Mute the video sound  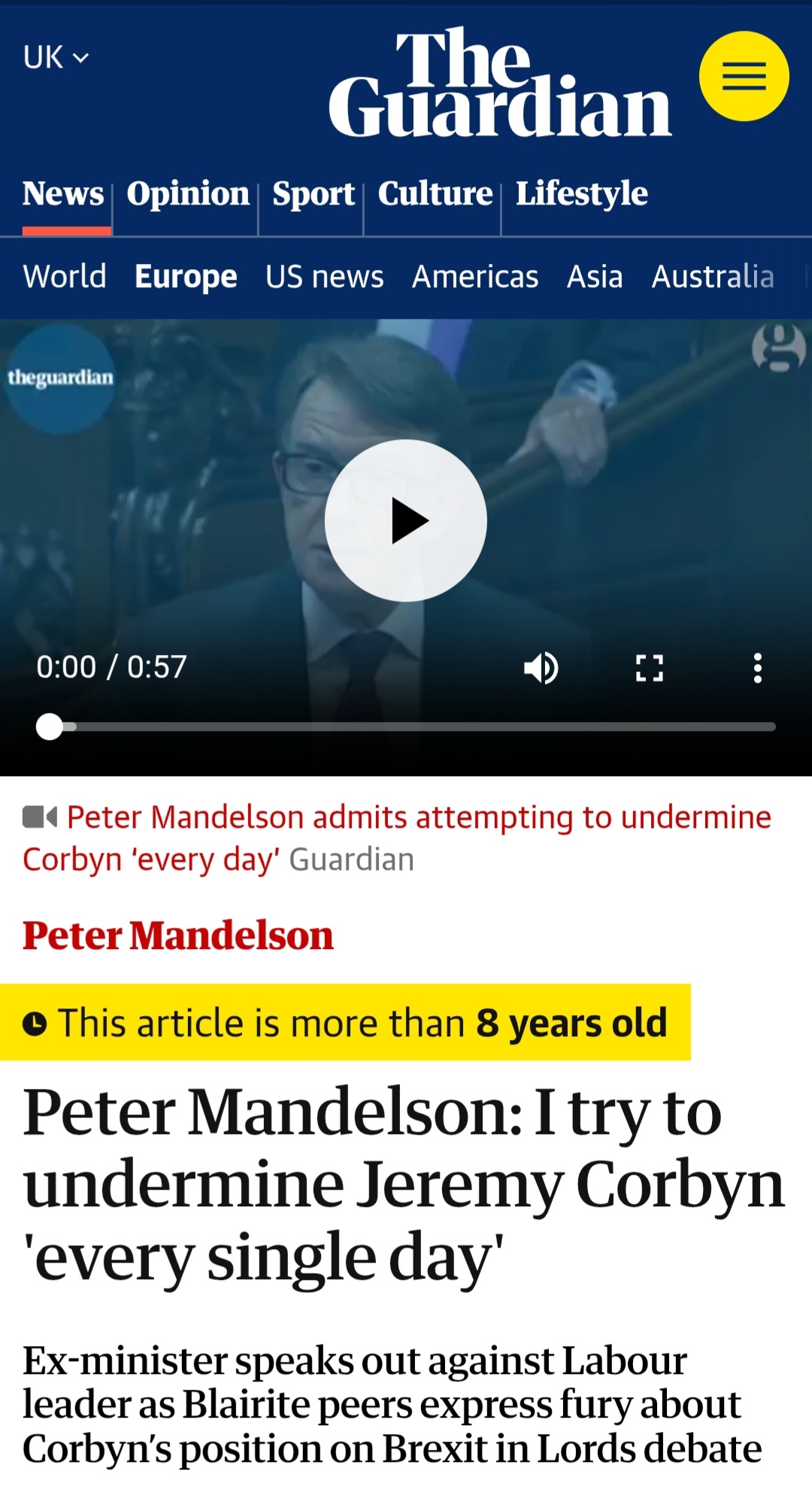tap(541, 668)
